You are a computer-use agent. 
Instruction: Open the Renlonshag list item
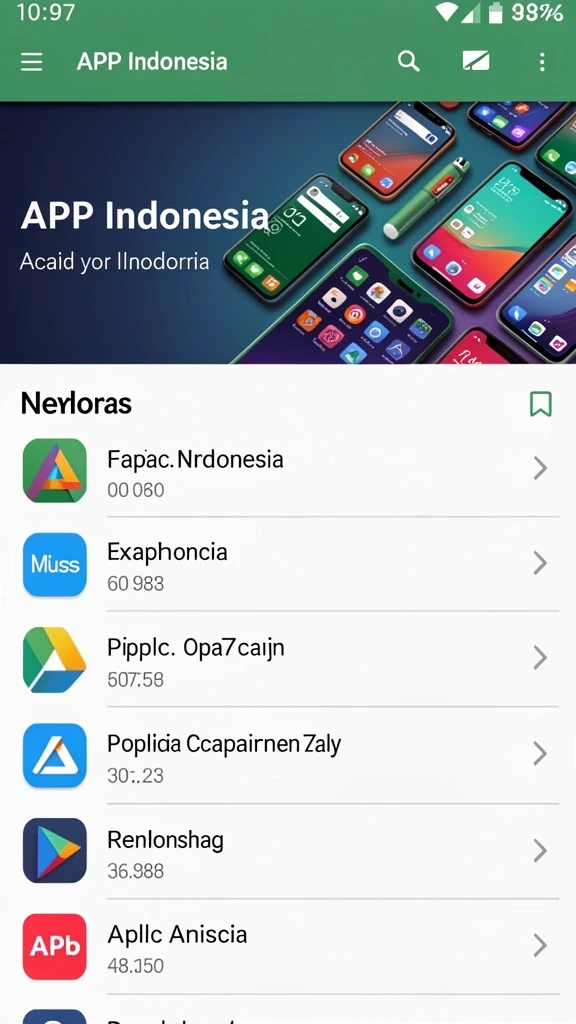[288, 852]
